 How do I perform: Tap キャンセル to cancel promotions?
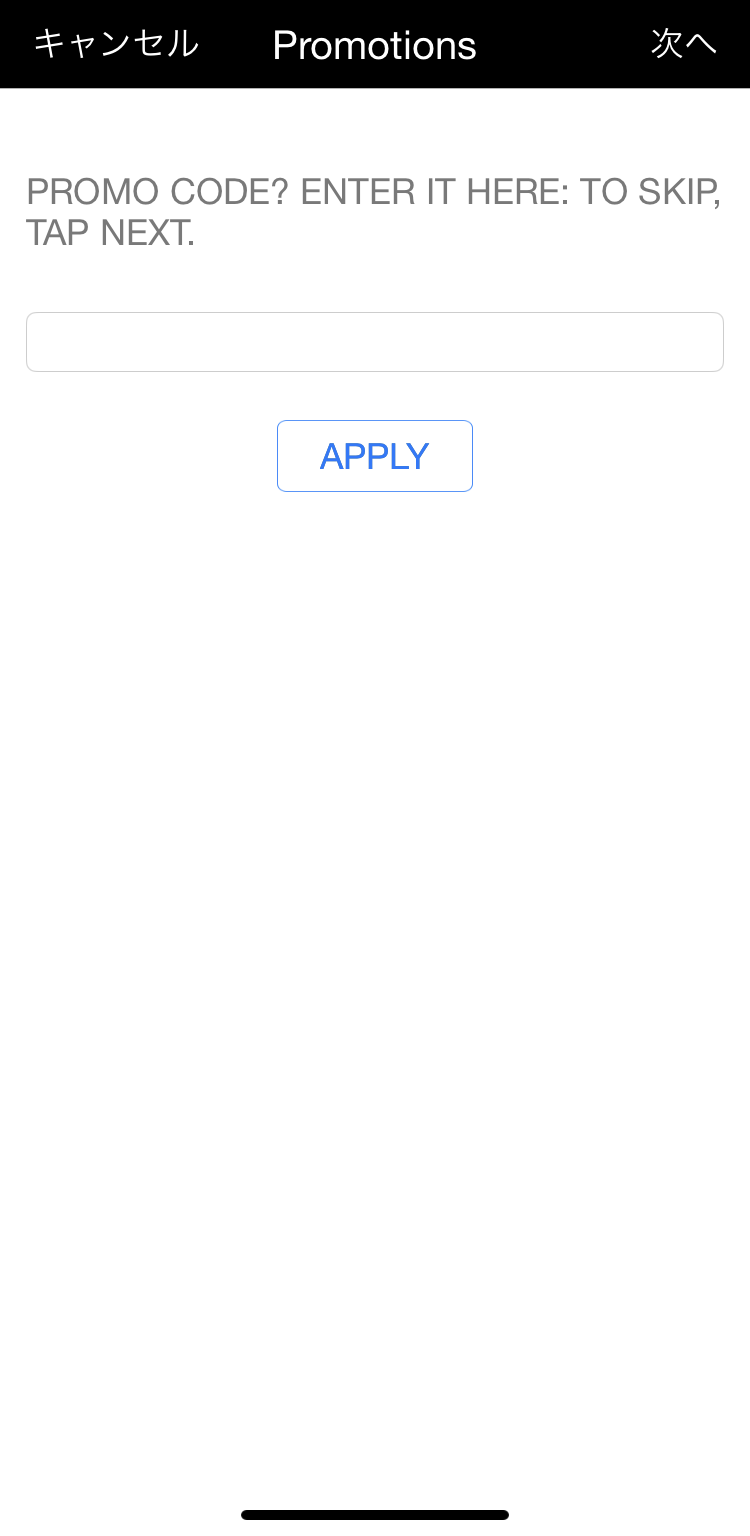tap(116, 44)
